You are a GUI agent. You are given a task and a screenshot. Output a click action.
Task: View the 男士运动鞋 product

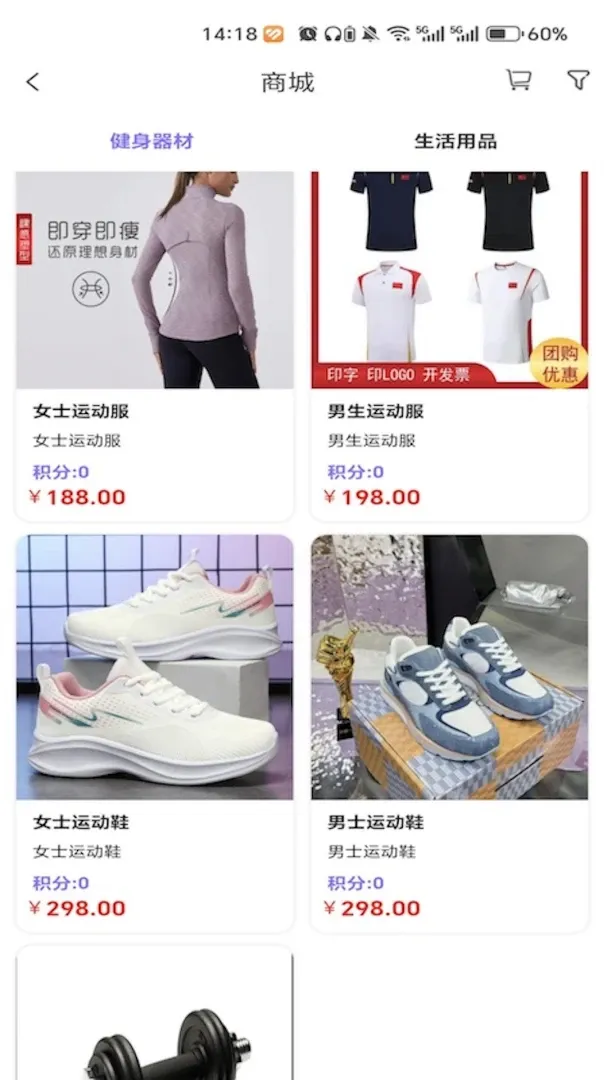click(449, 733)
